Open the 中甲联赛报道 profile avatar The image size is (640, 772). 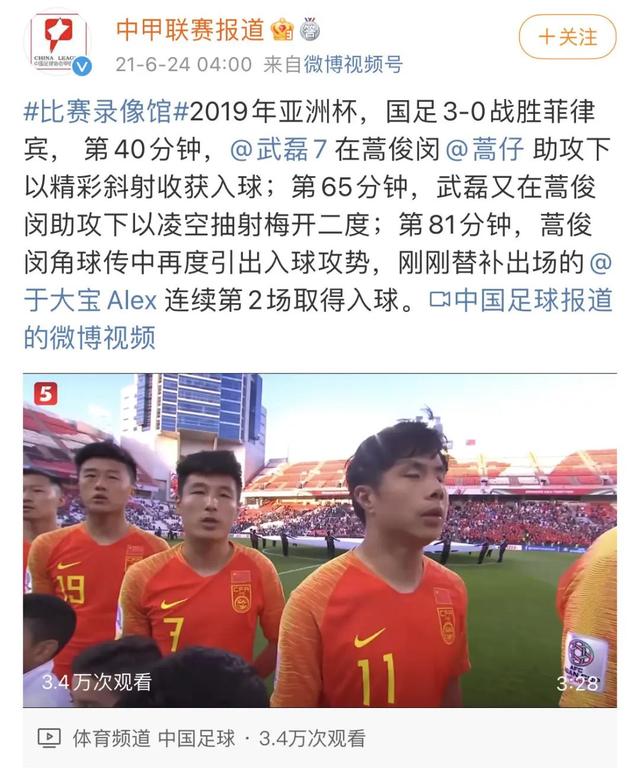coord(58,43)
